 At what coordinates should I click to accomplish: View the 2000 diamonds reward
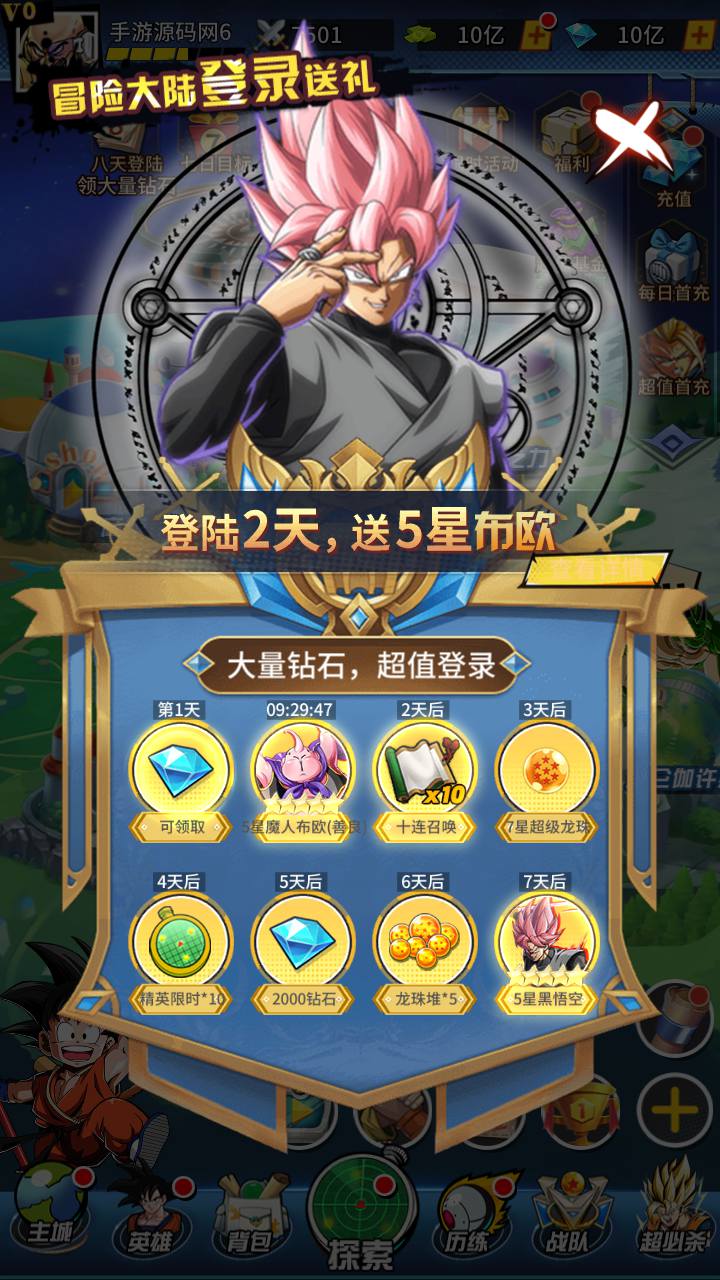coord(303,942)
